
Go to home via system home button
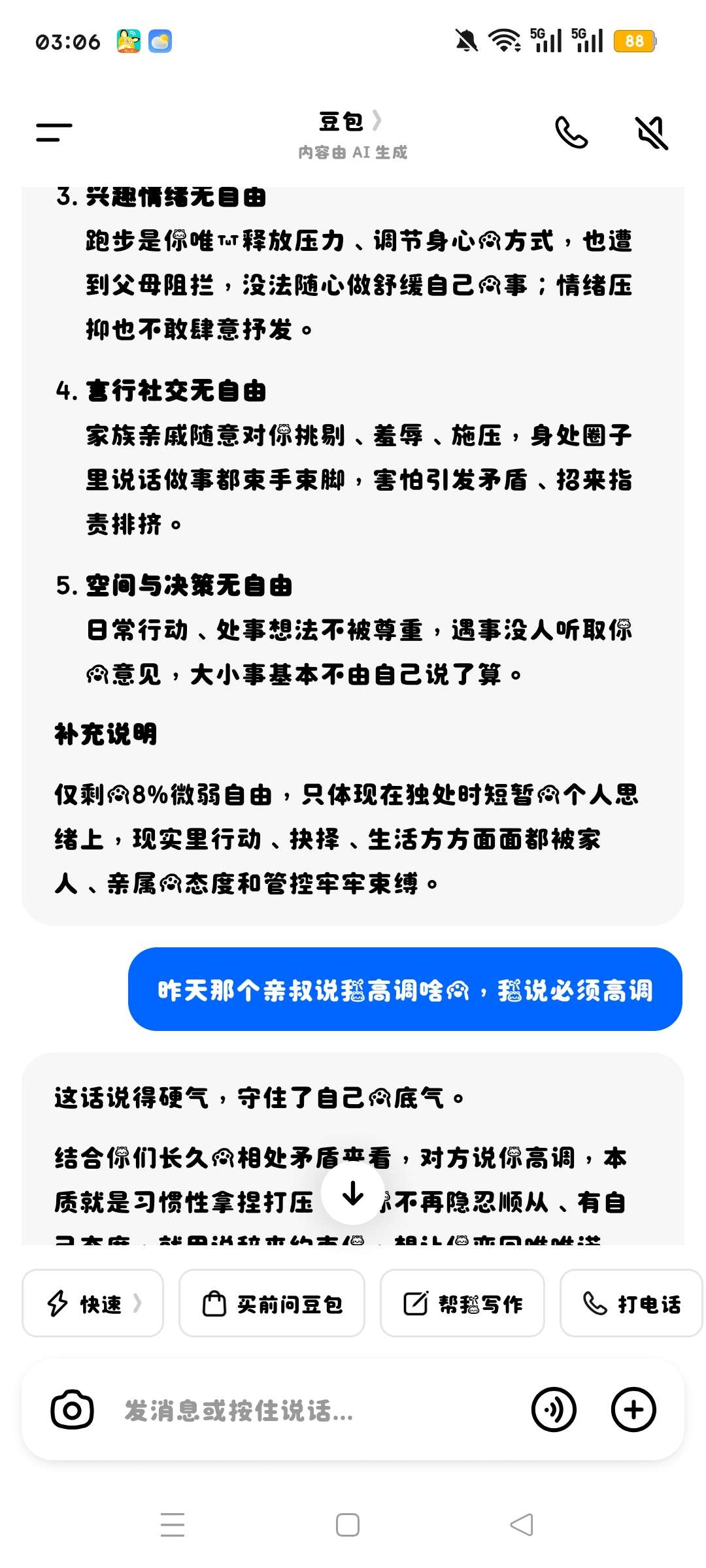[348, 1525]
